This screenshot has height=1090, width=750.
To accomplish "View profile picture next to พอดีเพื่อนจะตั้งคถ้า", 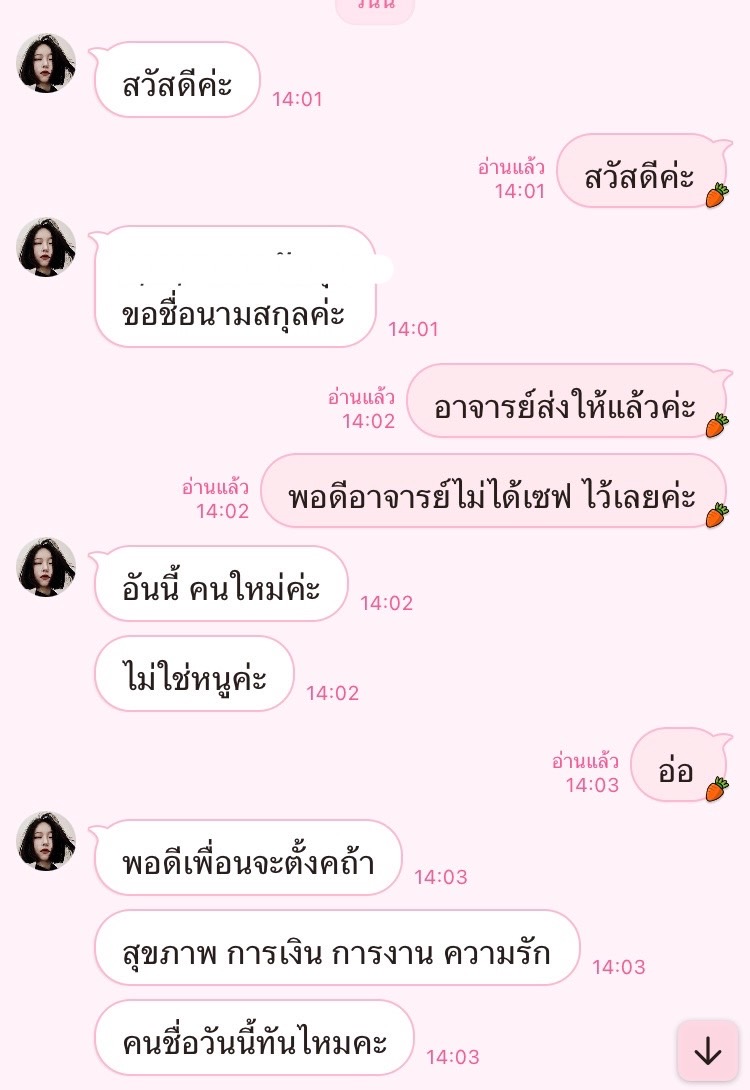I will pyautogui.click(x=46, y=841).
